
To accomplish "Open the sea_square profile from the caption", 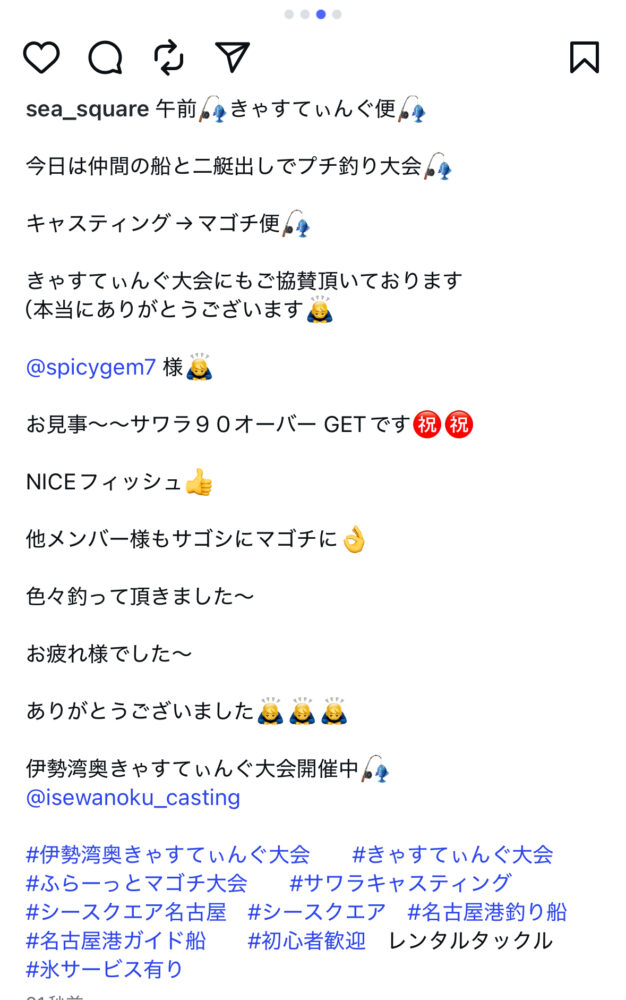I will (87, 109).
